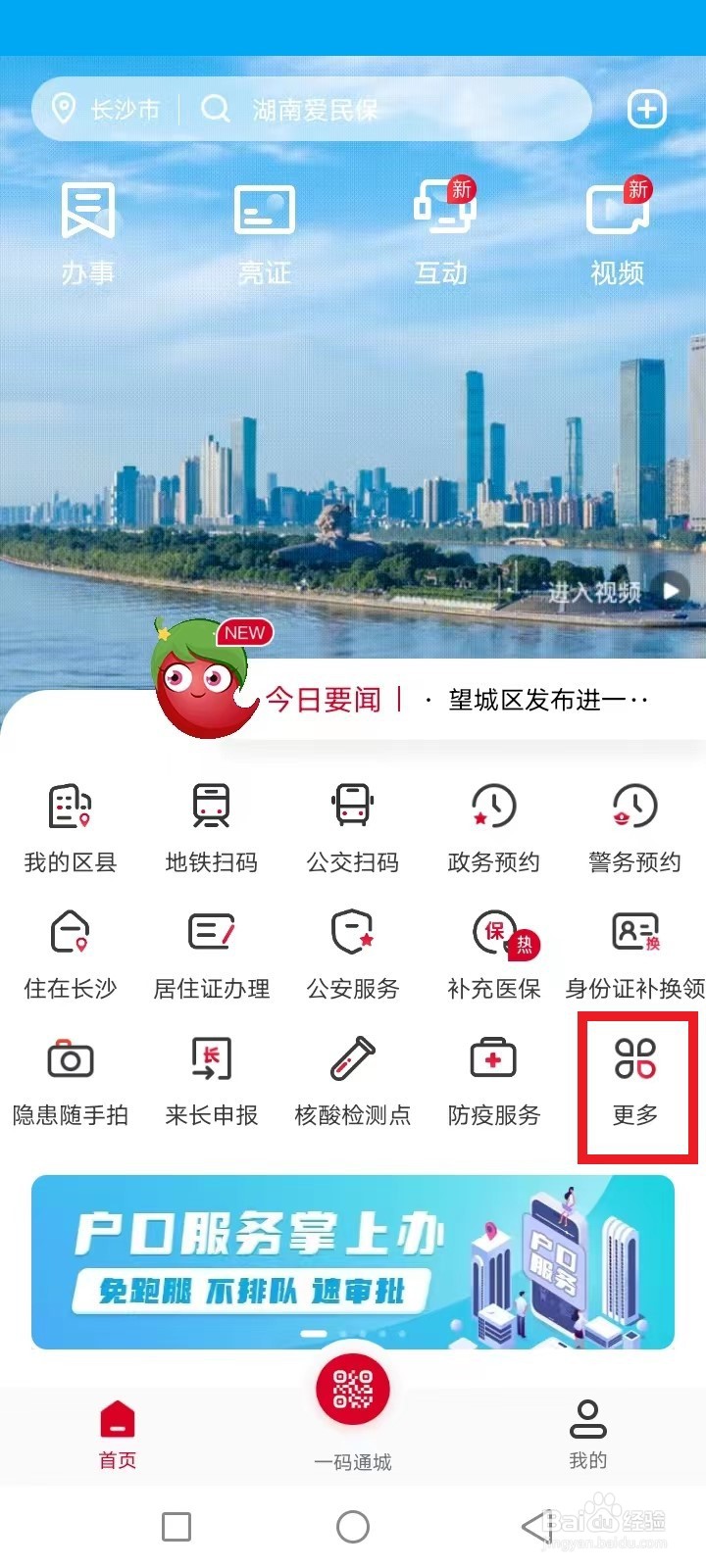The image size is (706, 1568).
Task: Open 警务预约 police appointment booking
Action: [x=634, y=826]
